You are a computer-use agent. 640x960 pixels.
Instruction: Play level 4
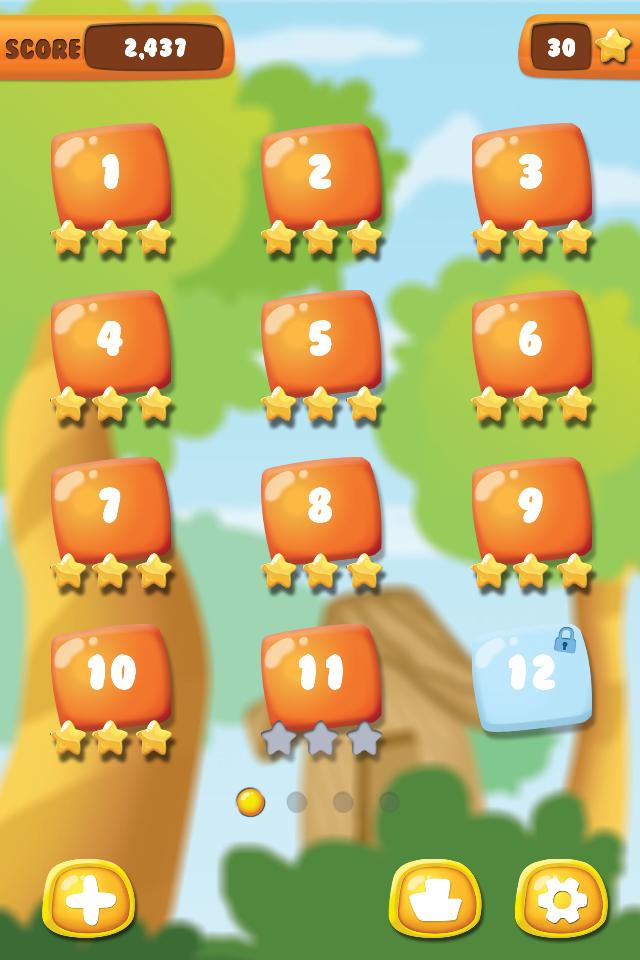click(x=110, y=341)
